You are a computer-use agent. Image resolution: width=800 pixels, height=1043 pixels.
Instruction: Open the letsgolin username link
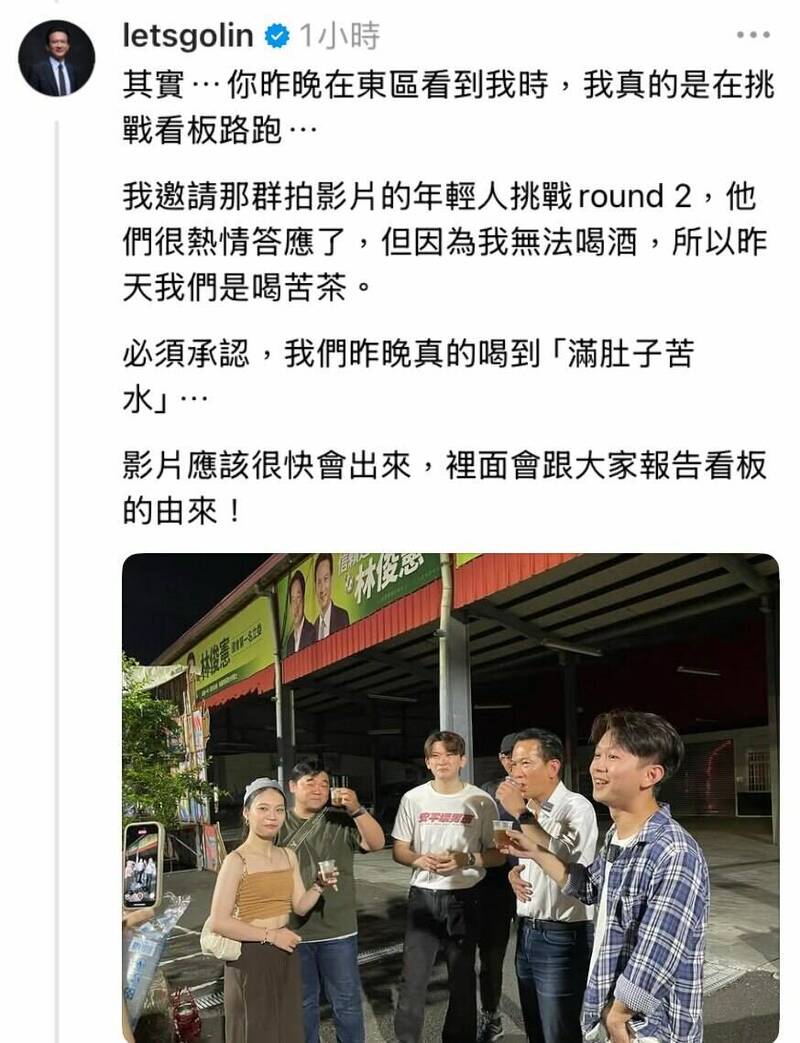187,37
